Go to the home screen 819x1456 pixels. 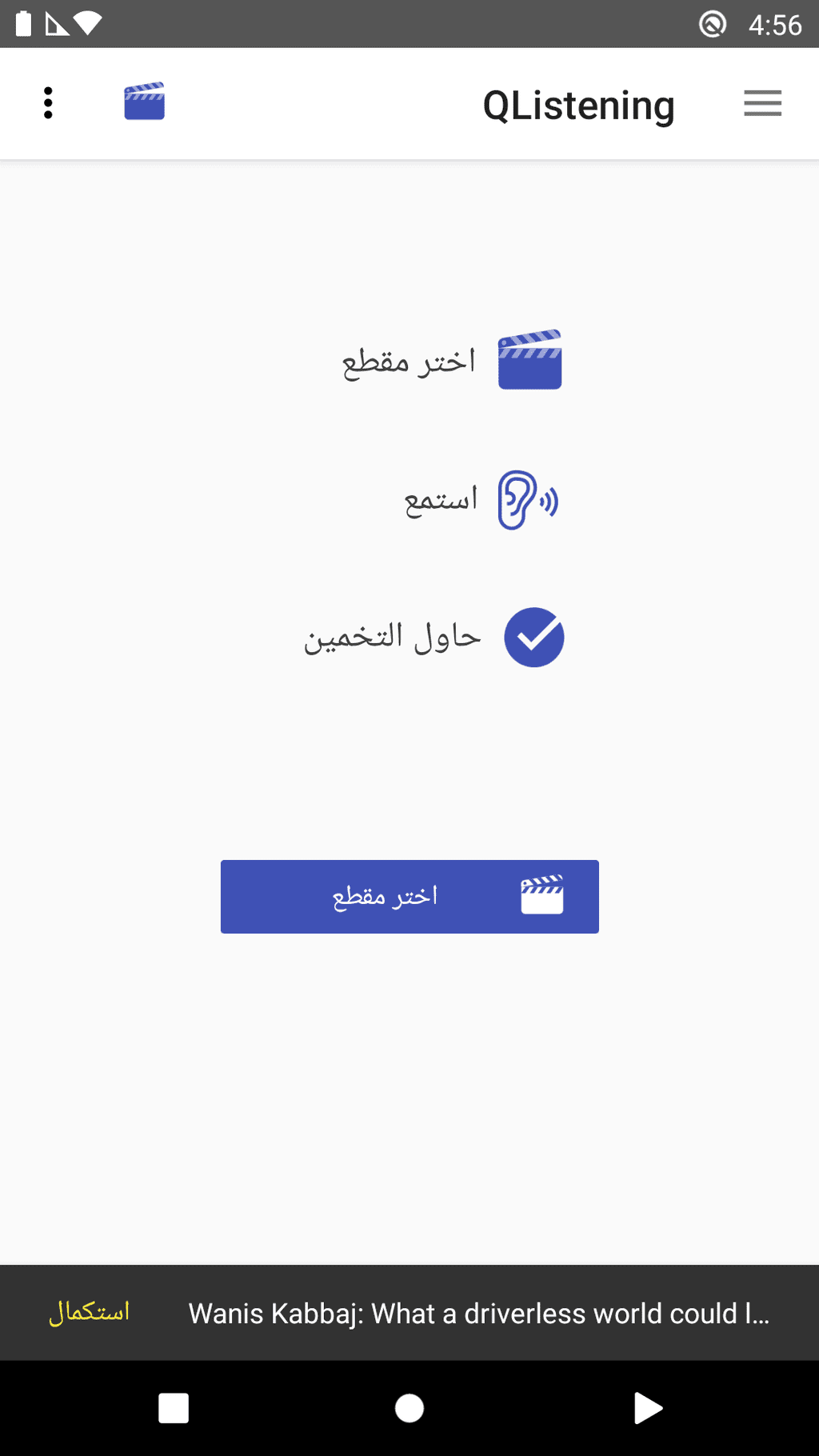(x=409, y=1408)
